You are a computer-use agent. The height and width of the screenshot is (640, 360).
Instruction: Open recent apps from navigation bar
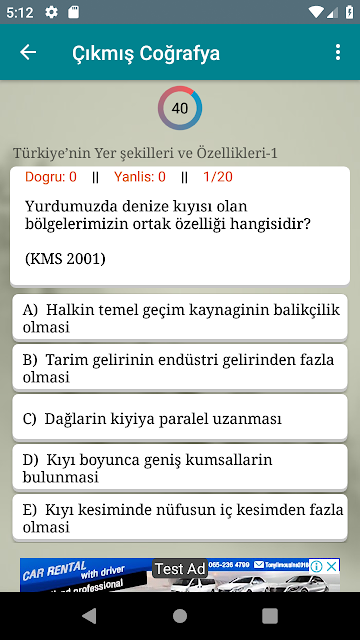coord(270,616)
